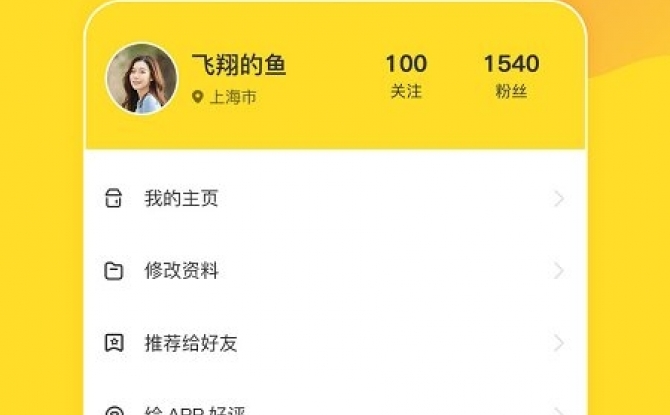Open the 关注 following list
This screenshot has height=415, width=670.
coord(405,76)
